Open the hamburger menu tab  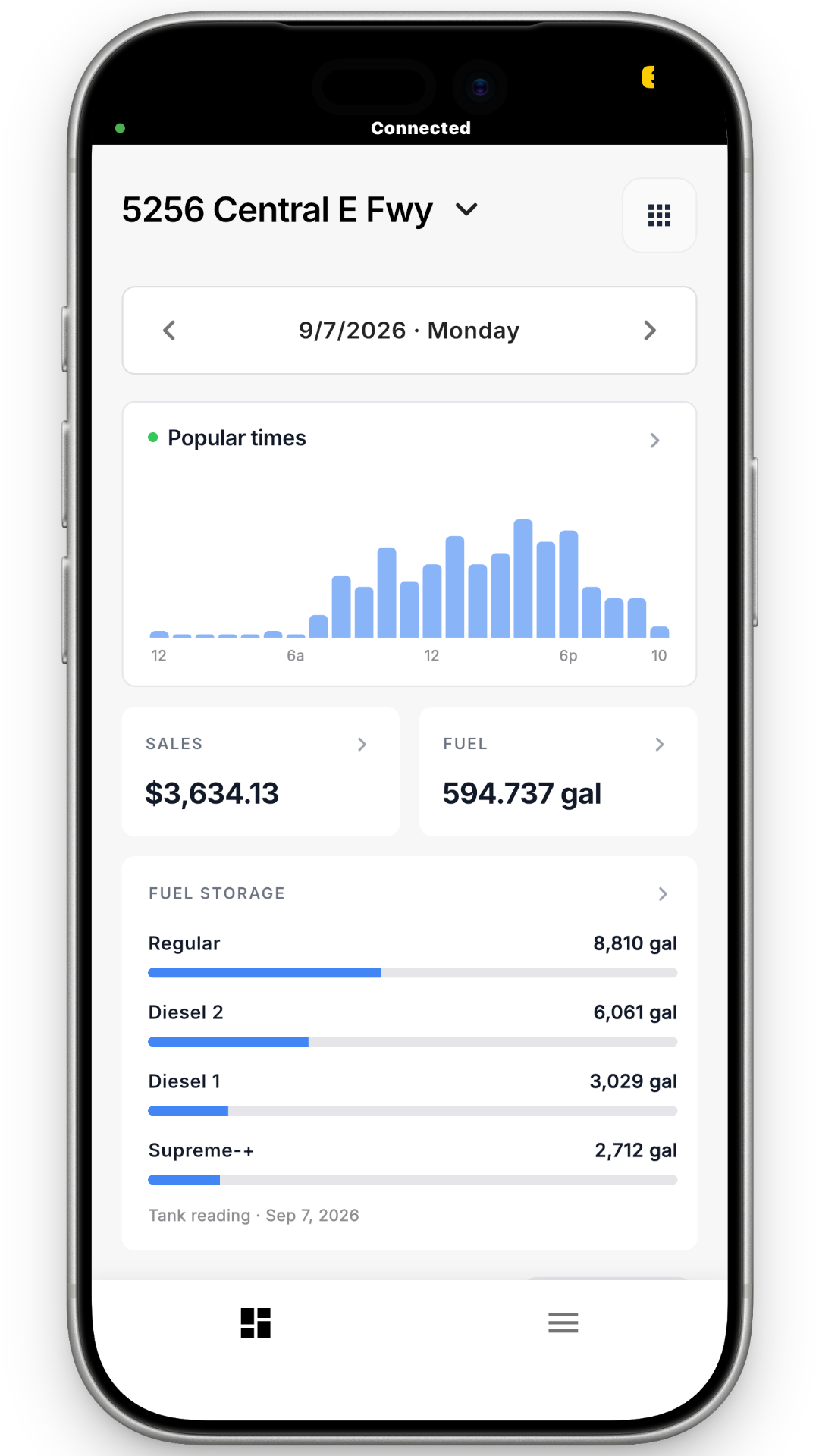pos(563,1323)
